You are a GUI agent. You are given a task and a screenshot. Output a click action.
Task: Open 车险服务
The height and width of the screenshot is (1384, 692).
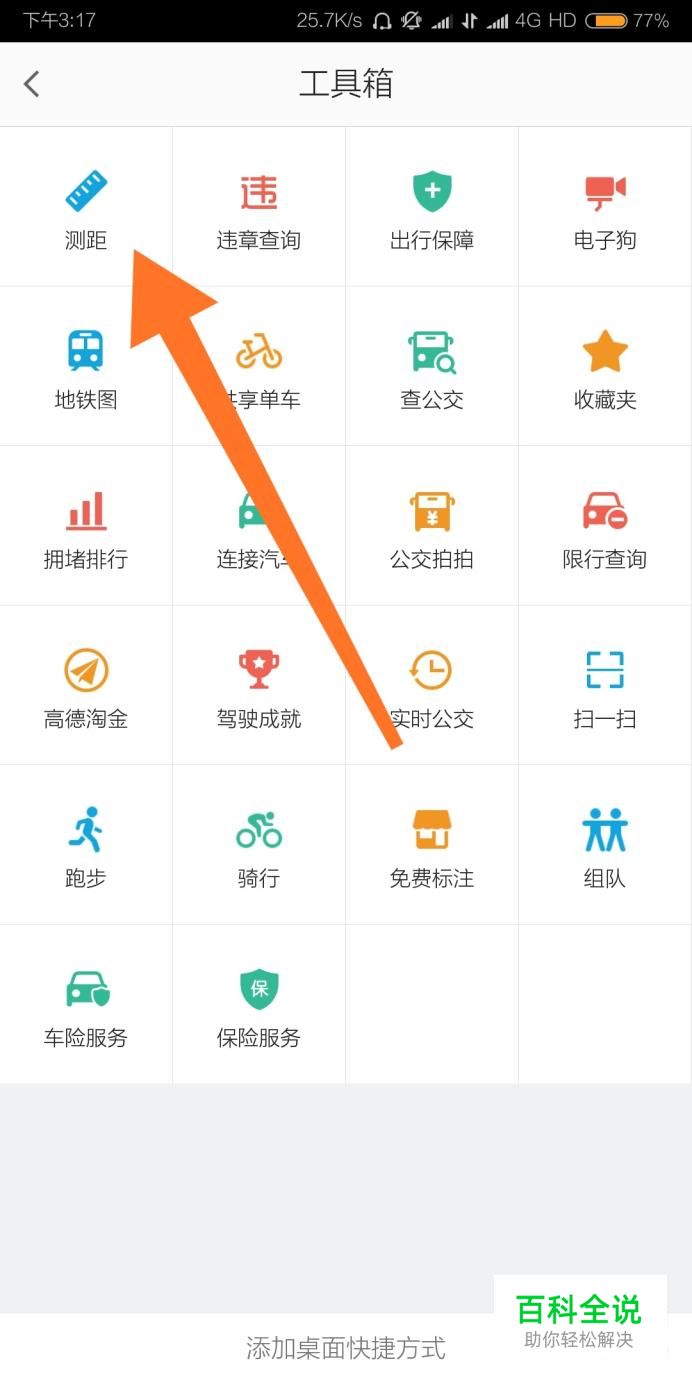86,1004
